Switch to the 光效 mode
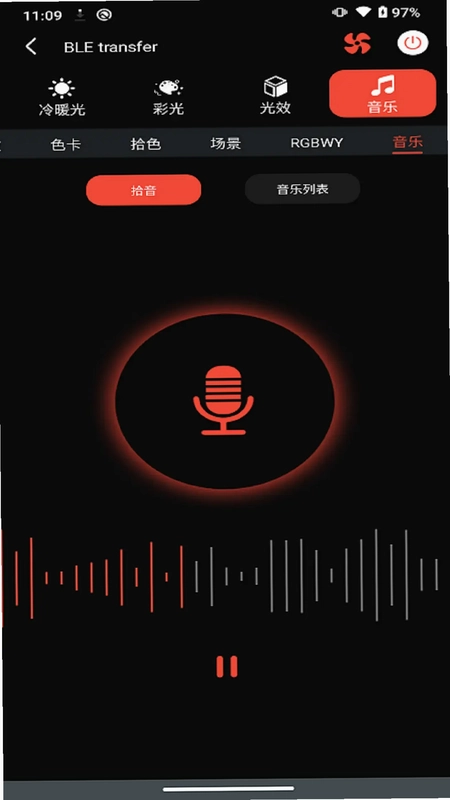 coord(276,96)
